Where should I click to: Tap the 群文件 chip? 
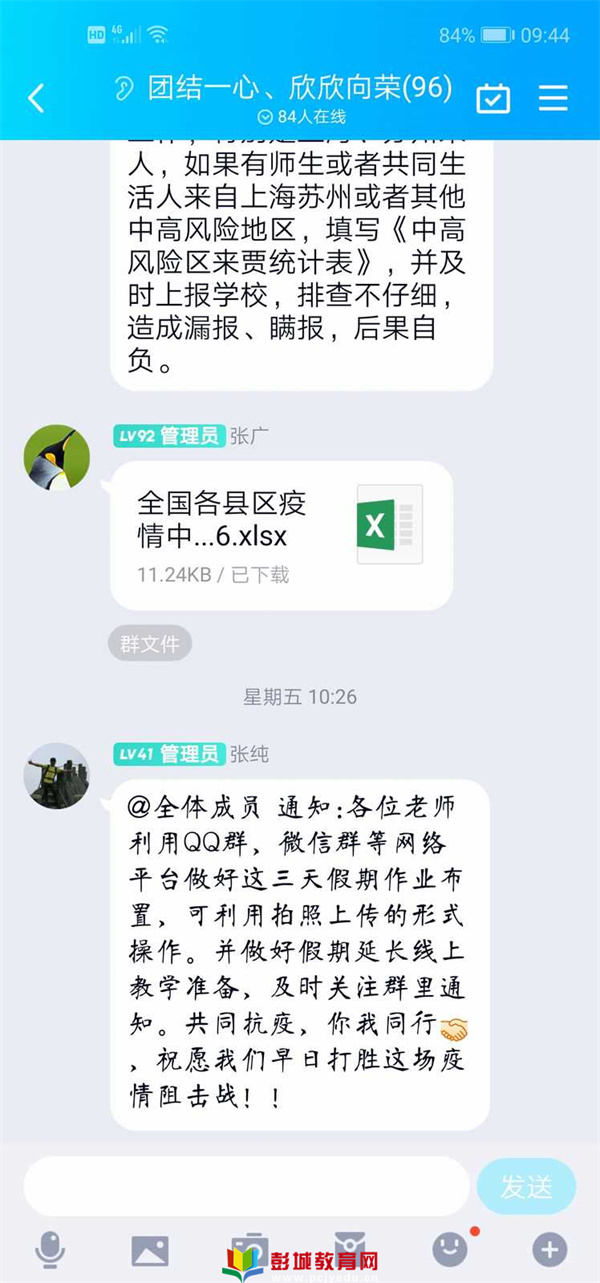click(x=150, y=645)
